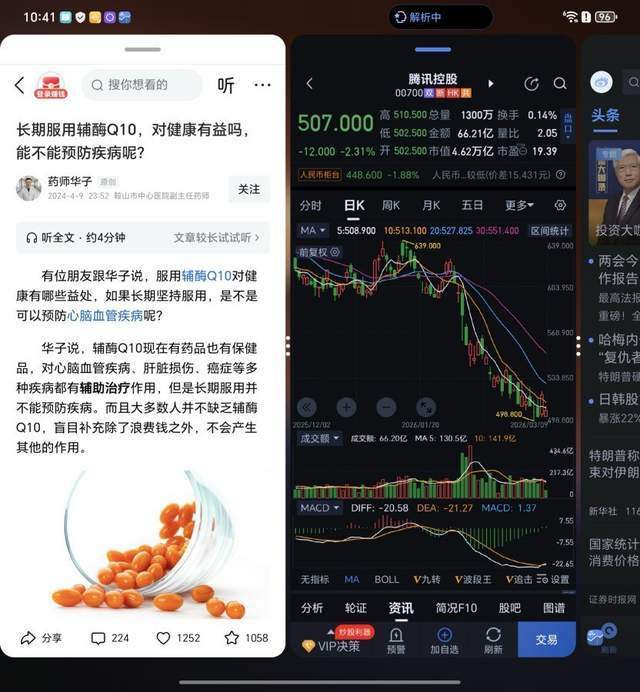
Task: Switch to the 简况F10 tab
Action: tap(456, 608)
